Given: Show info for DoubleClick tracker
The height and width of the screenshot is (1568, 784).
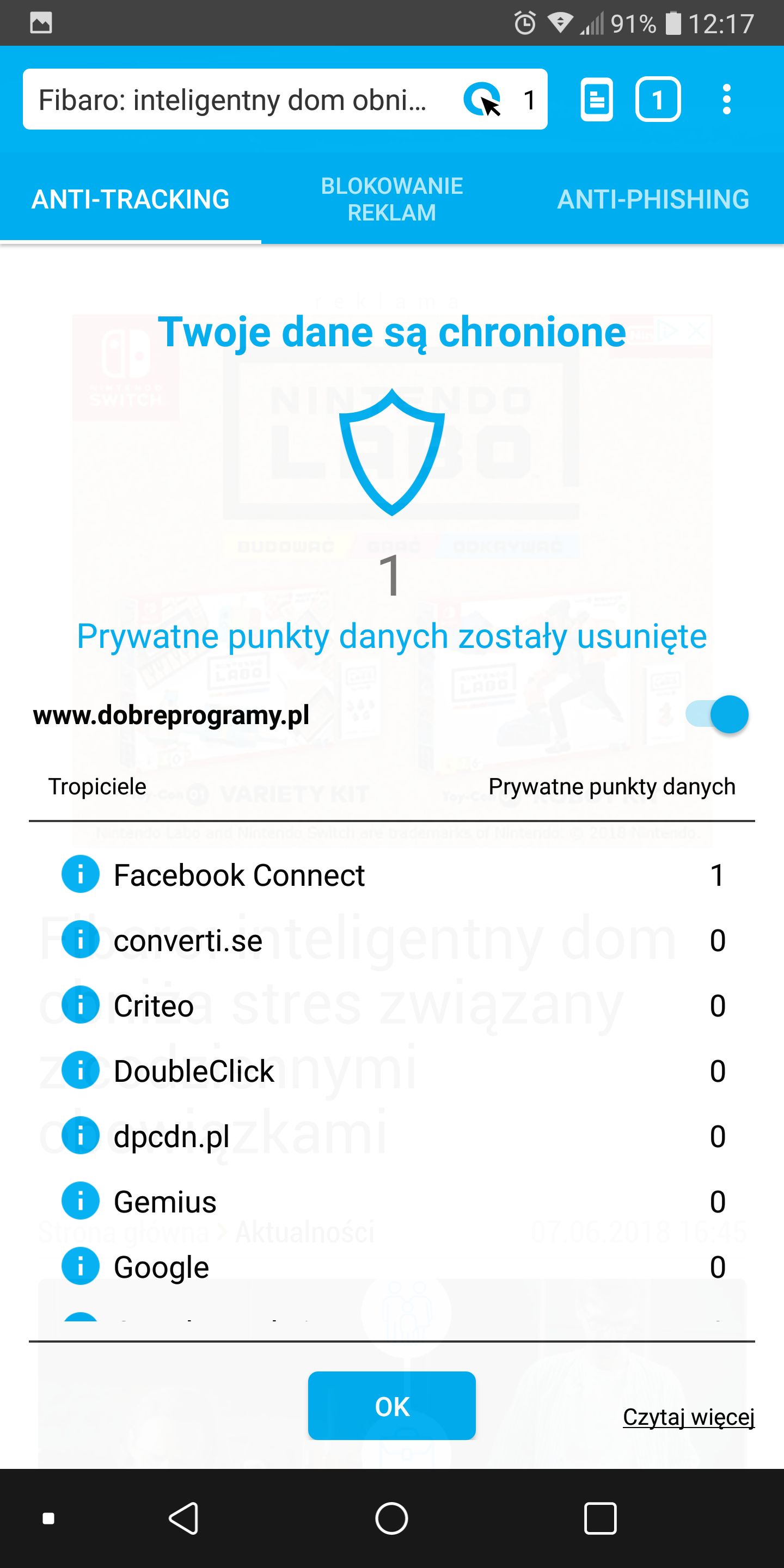Looking at the screenshot, I should tap(81, 1070).
